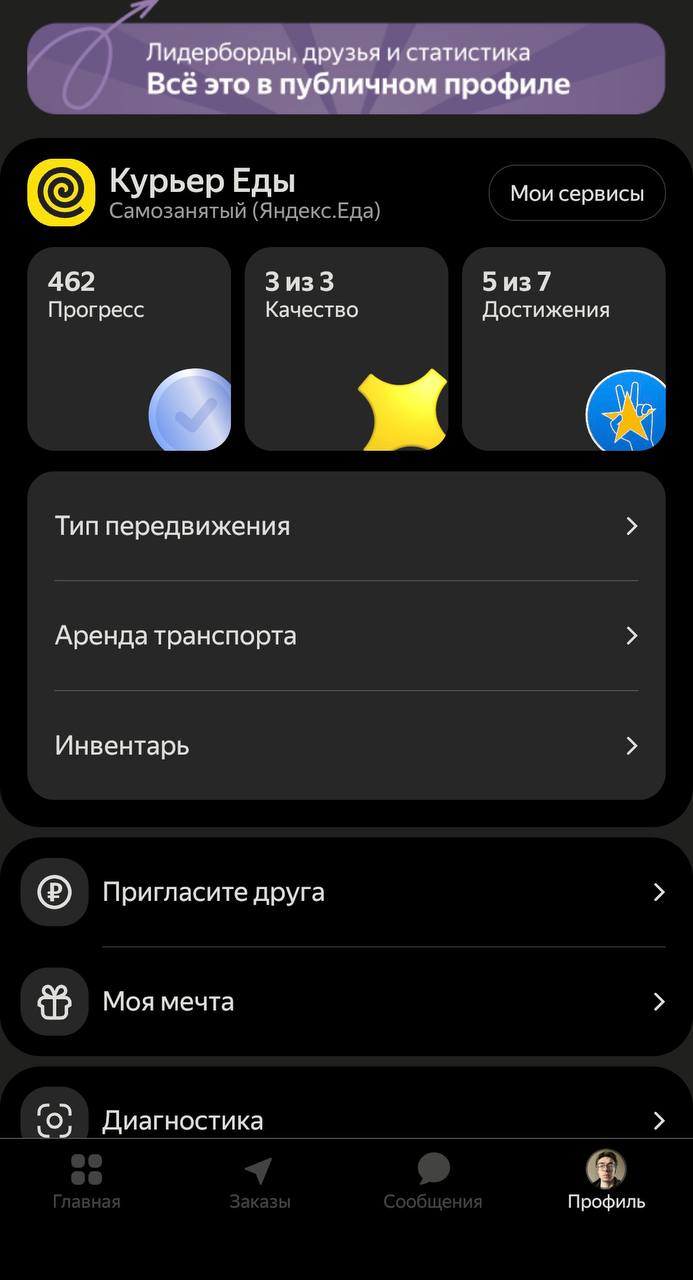Viewport: 693px width, 1280px height.
Task: Open the public profile banner
Action: point(346,68)
